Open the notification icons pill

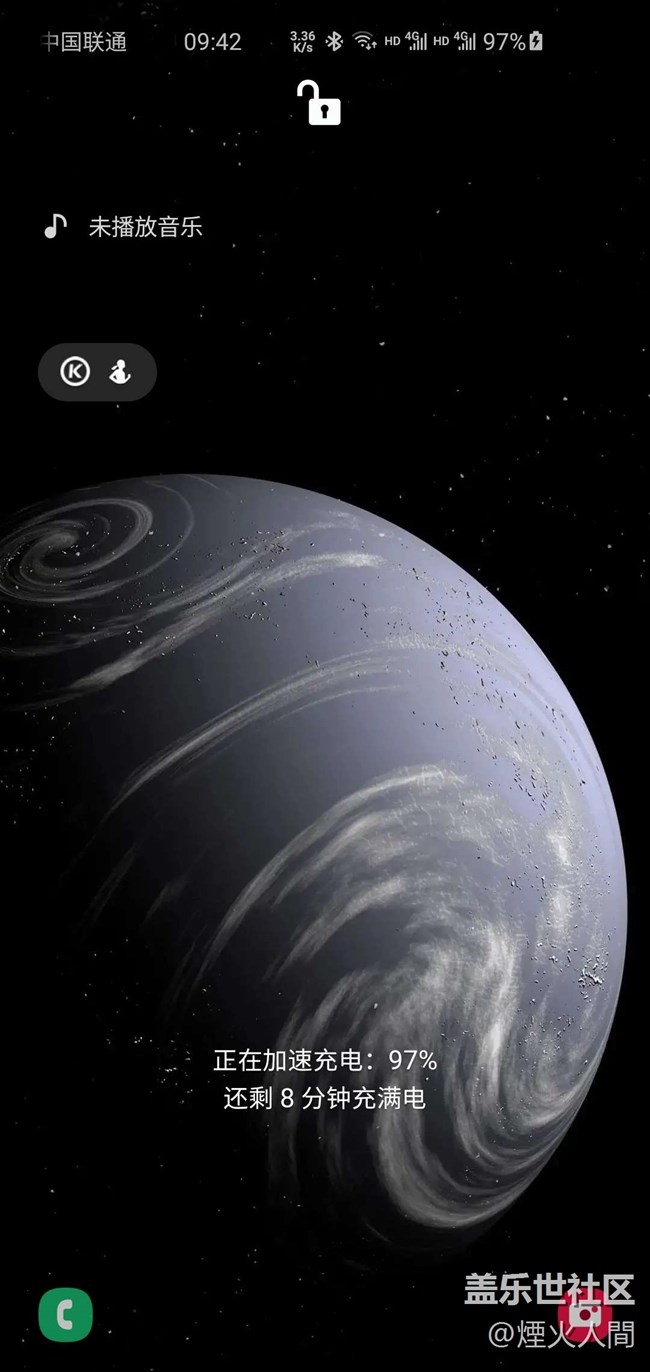coord(97,372)
